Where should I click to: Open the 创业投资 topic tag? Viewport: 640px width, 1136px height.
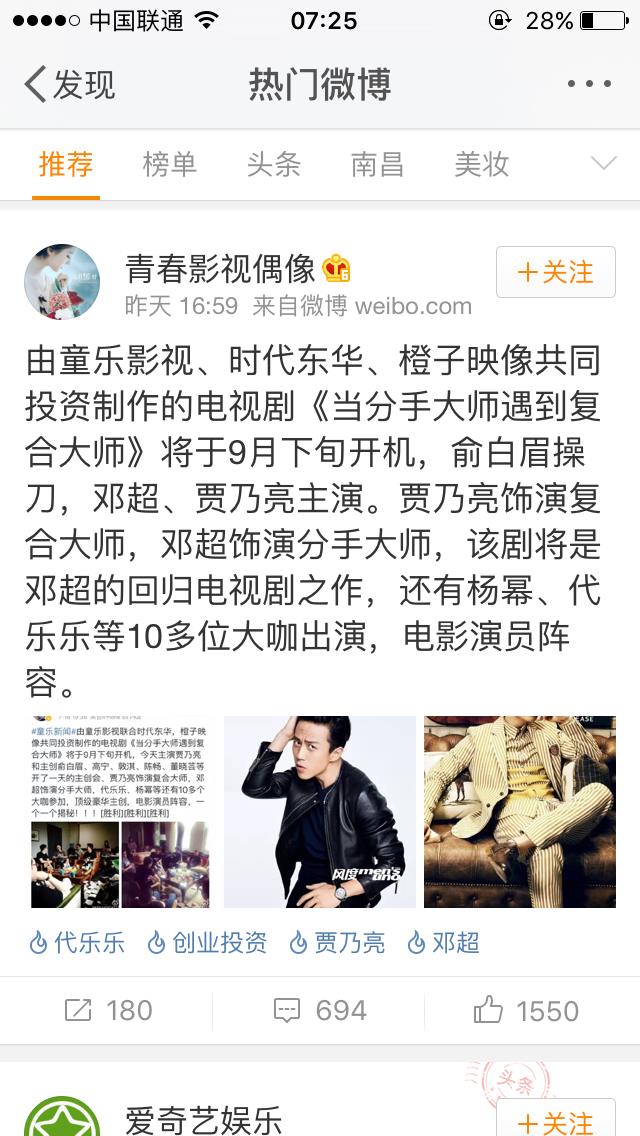[x=208, y=942]
